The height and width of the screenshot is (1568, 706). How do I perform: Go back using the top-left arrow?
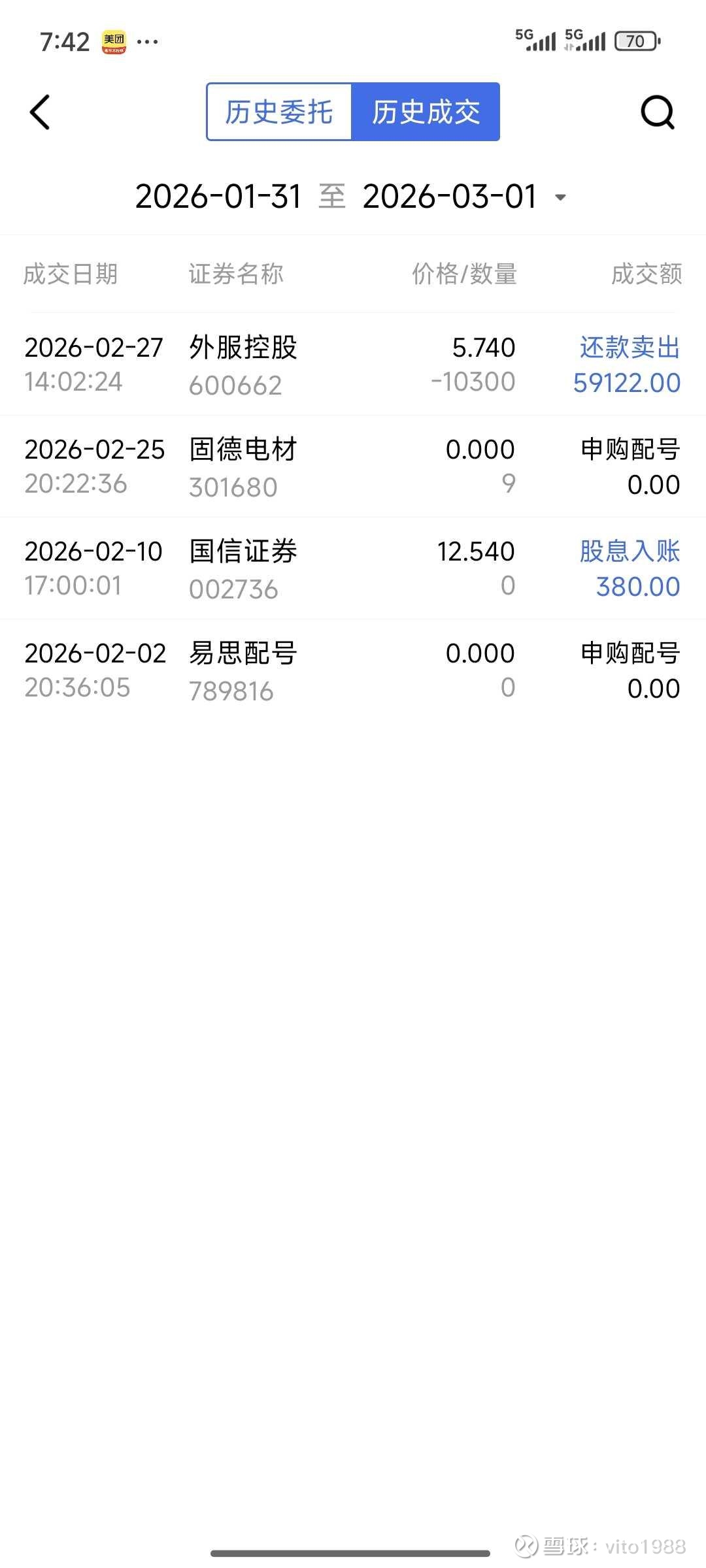click(40, 112)
